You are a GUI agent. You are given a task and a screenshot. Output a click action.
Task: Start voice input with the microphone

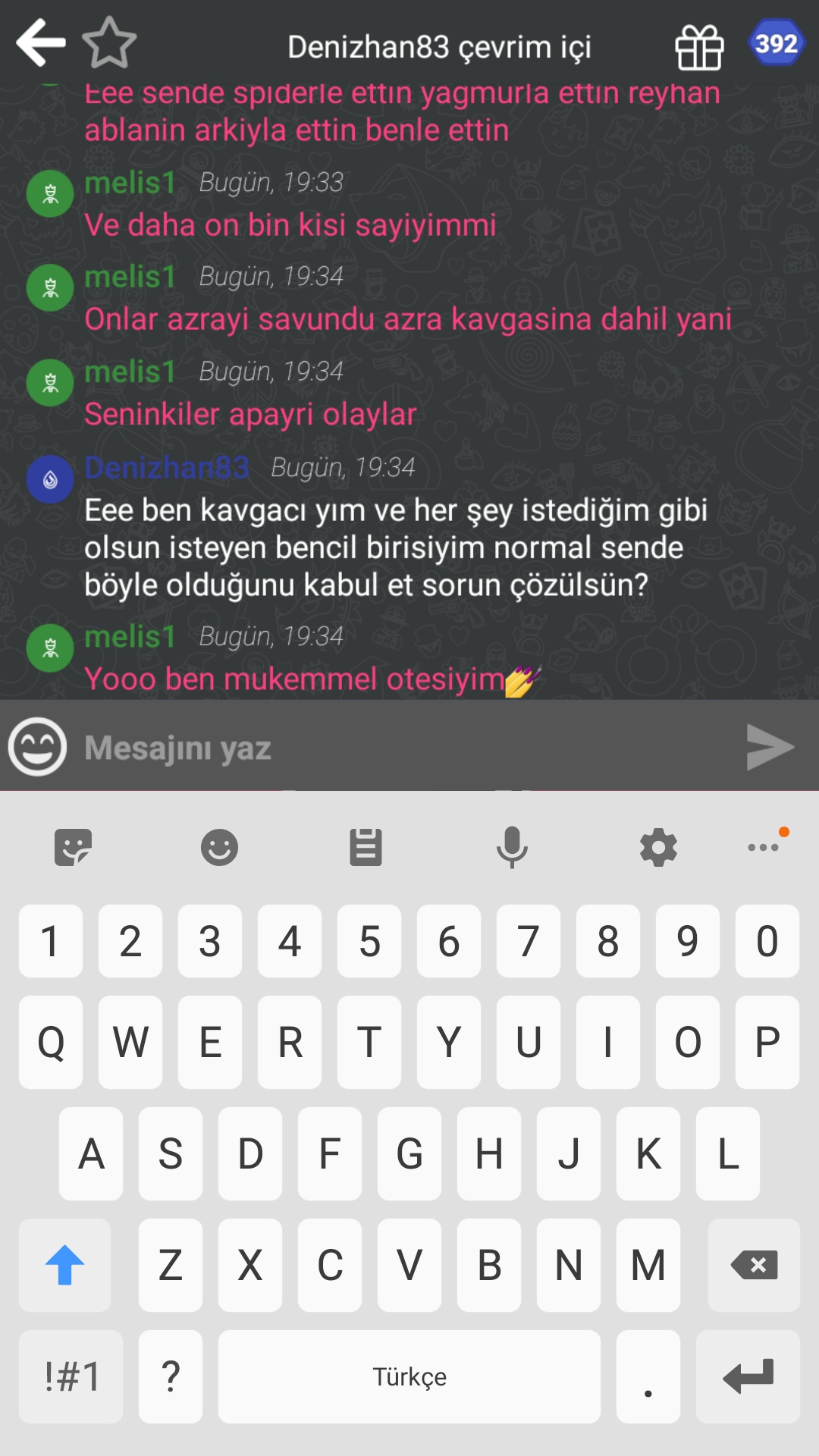(512, 847)
